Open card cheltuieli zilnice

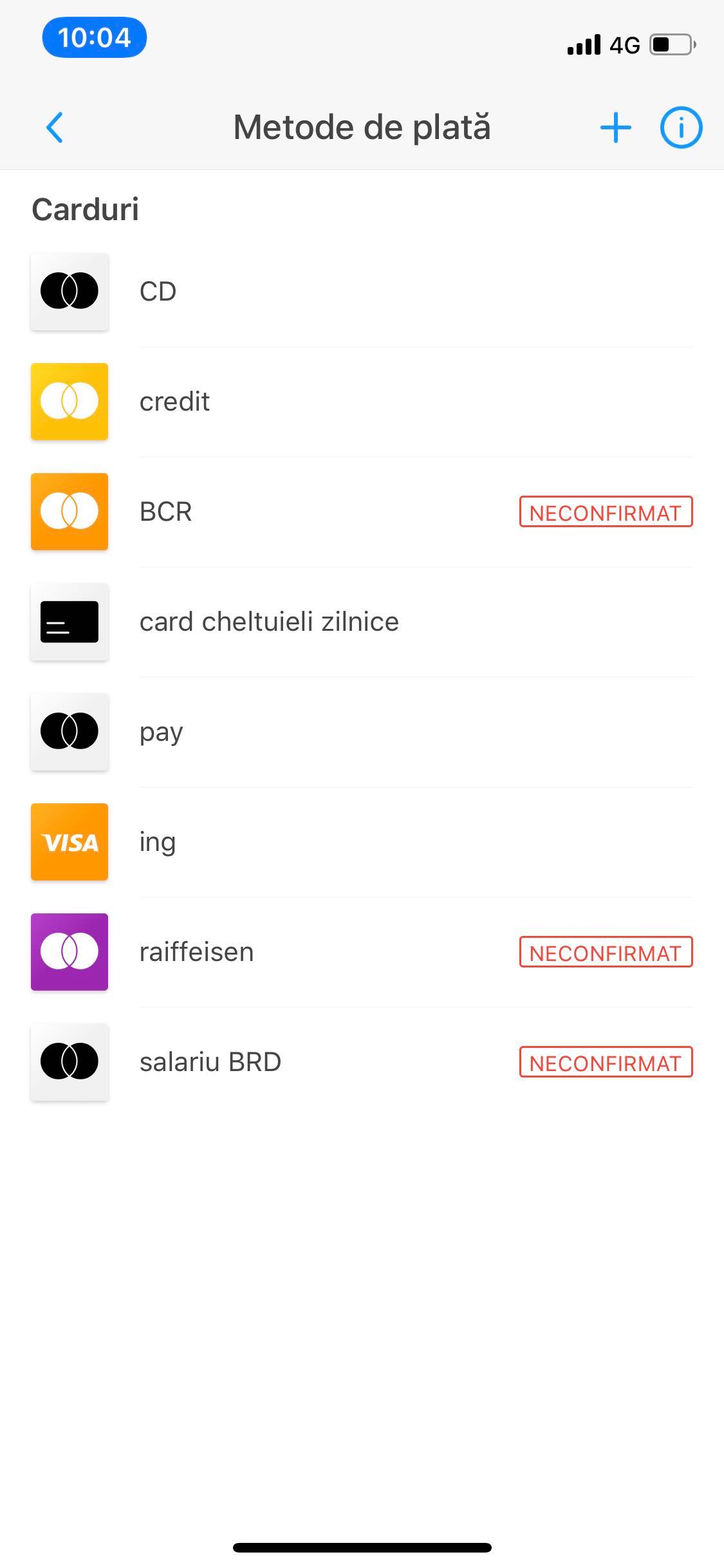[x=362, y=622]
